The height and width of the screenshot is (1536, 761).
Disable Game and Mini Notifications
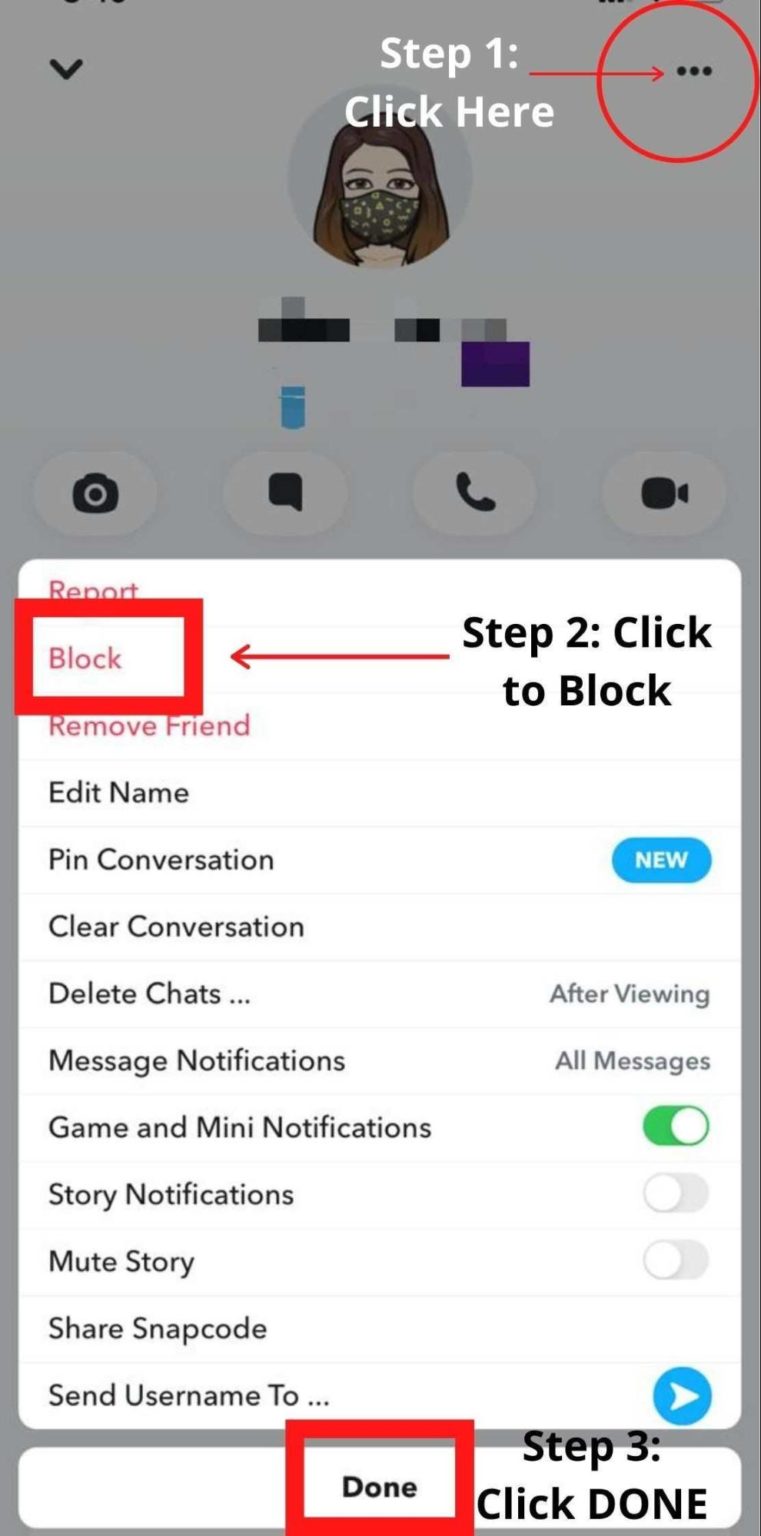coord(676,1127)
